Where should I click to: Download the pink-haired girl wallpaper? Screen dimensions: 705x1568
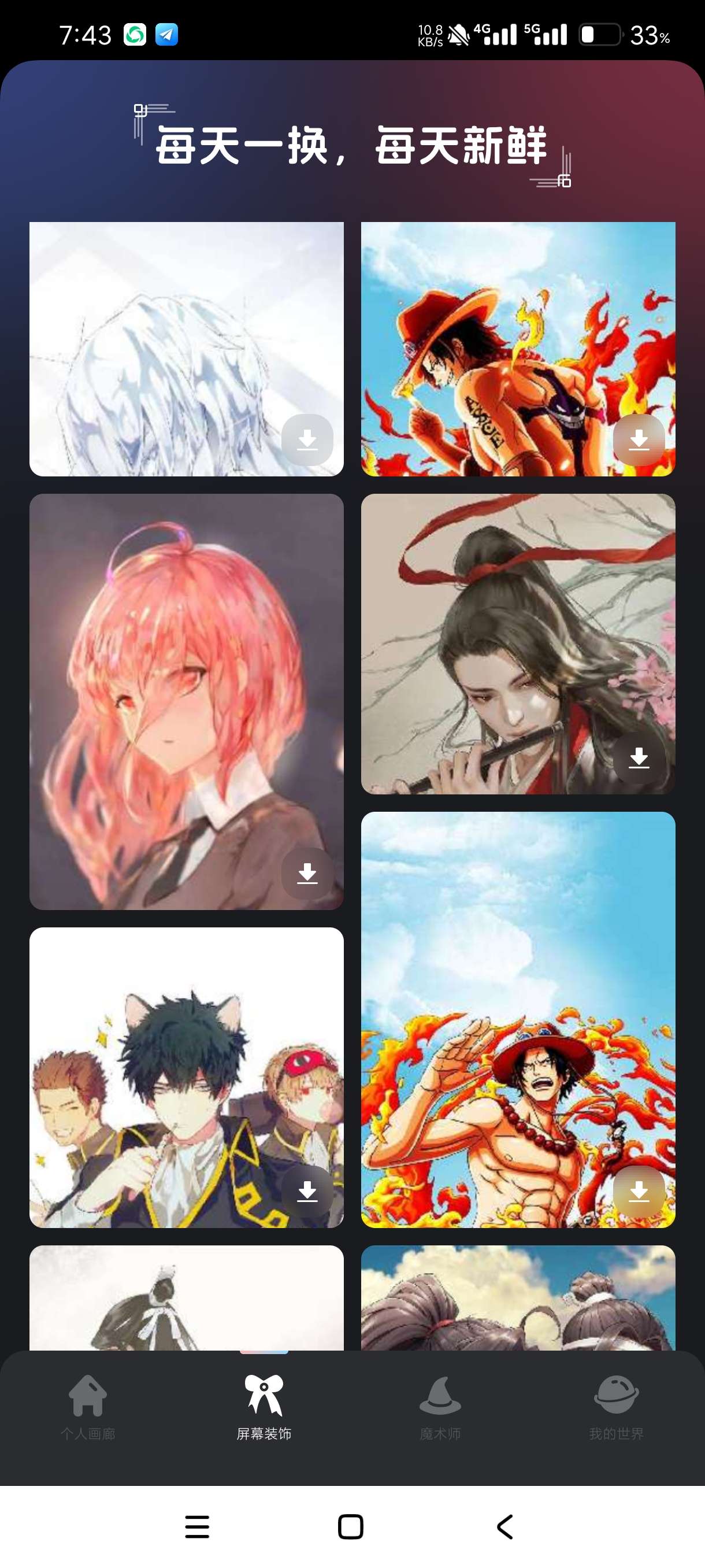click(307, 874)
